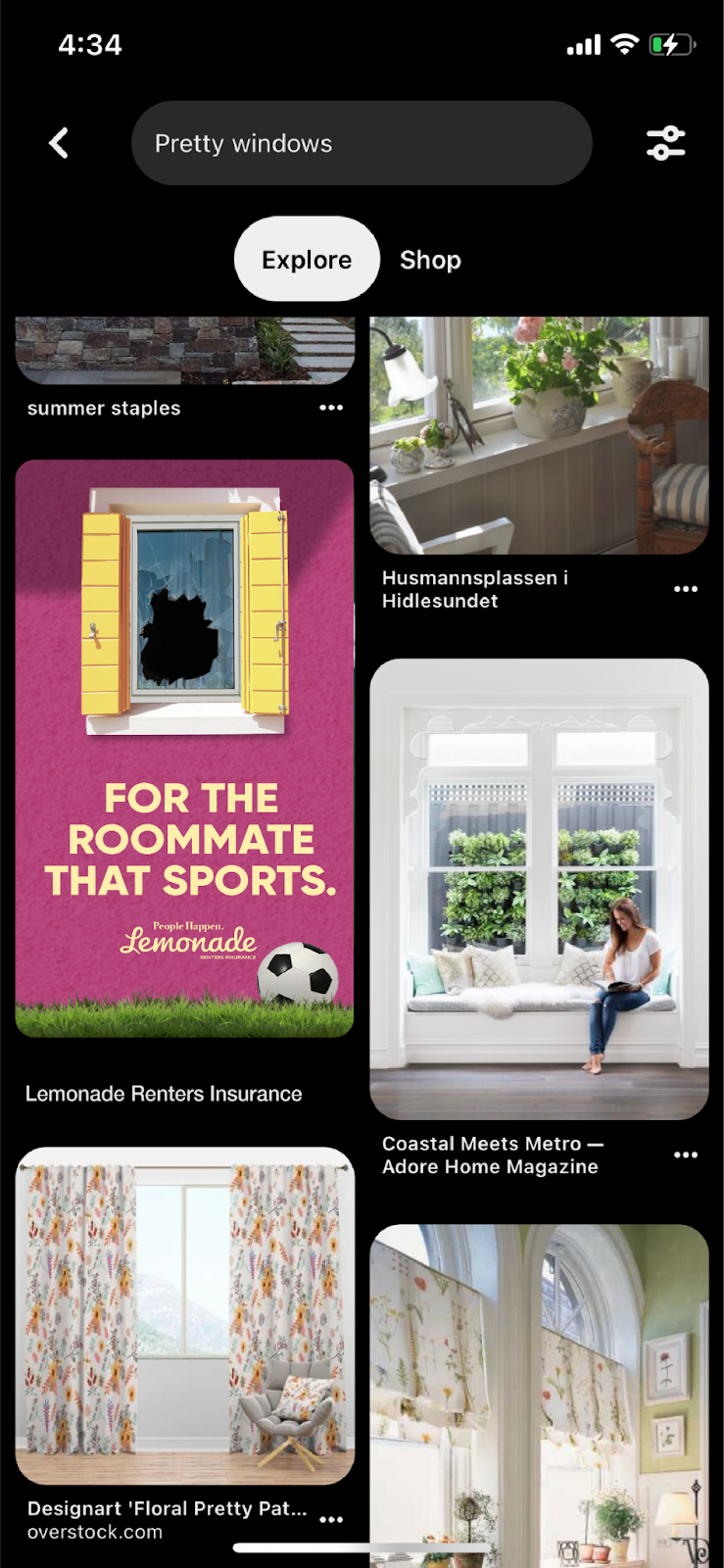Open options for Designart Floral Pretty pin
Image resolution: width=724 pixels, height=1568 pixels.
(331, 1520)
